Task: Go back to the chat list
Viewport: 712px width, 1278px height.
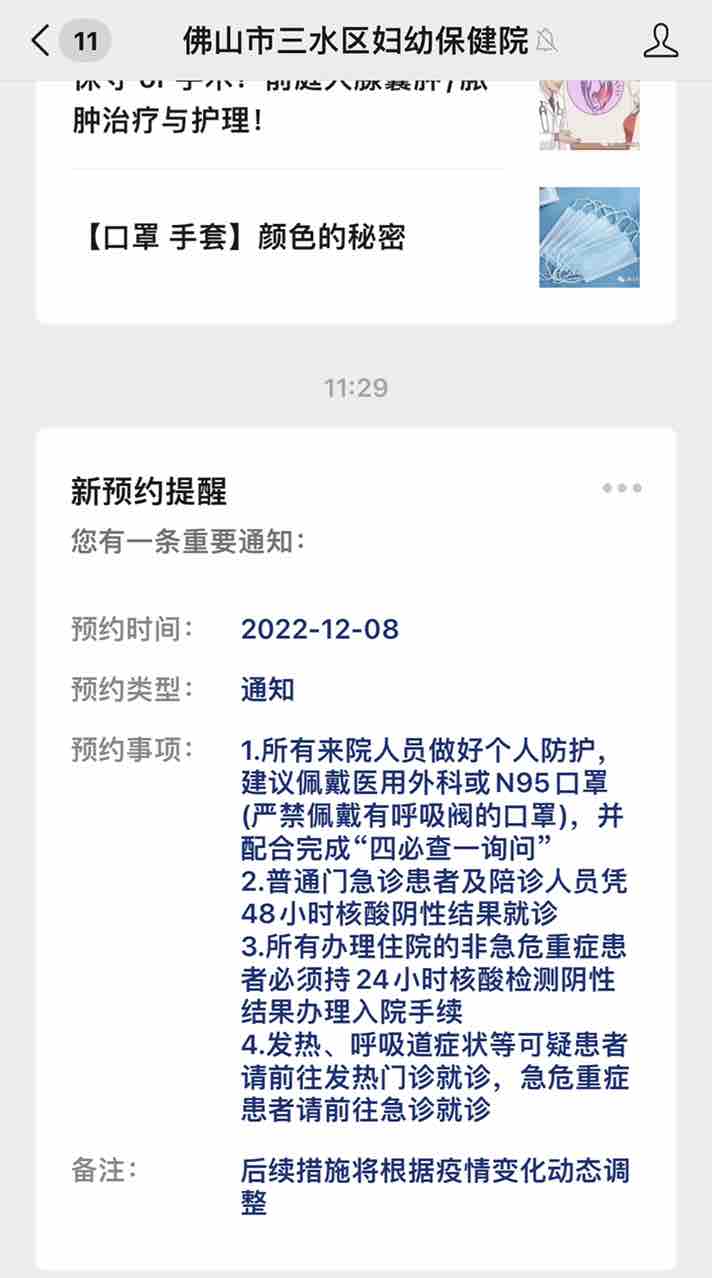Action: (40, 41)
